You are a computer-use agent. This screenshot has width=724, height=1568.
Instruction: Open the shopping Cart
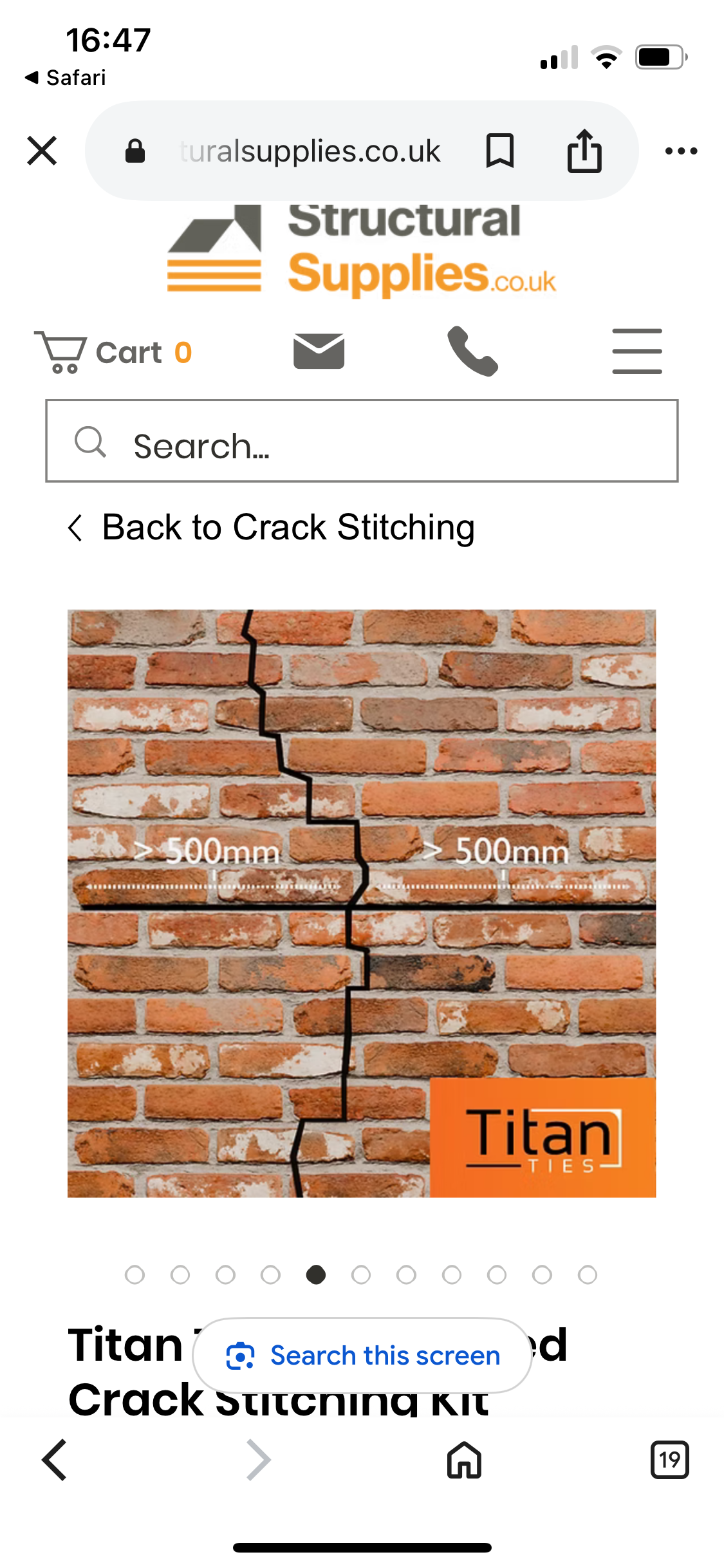coord(113,352)
